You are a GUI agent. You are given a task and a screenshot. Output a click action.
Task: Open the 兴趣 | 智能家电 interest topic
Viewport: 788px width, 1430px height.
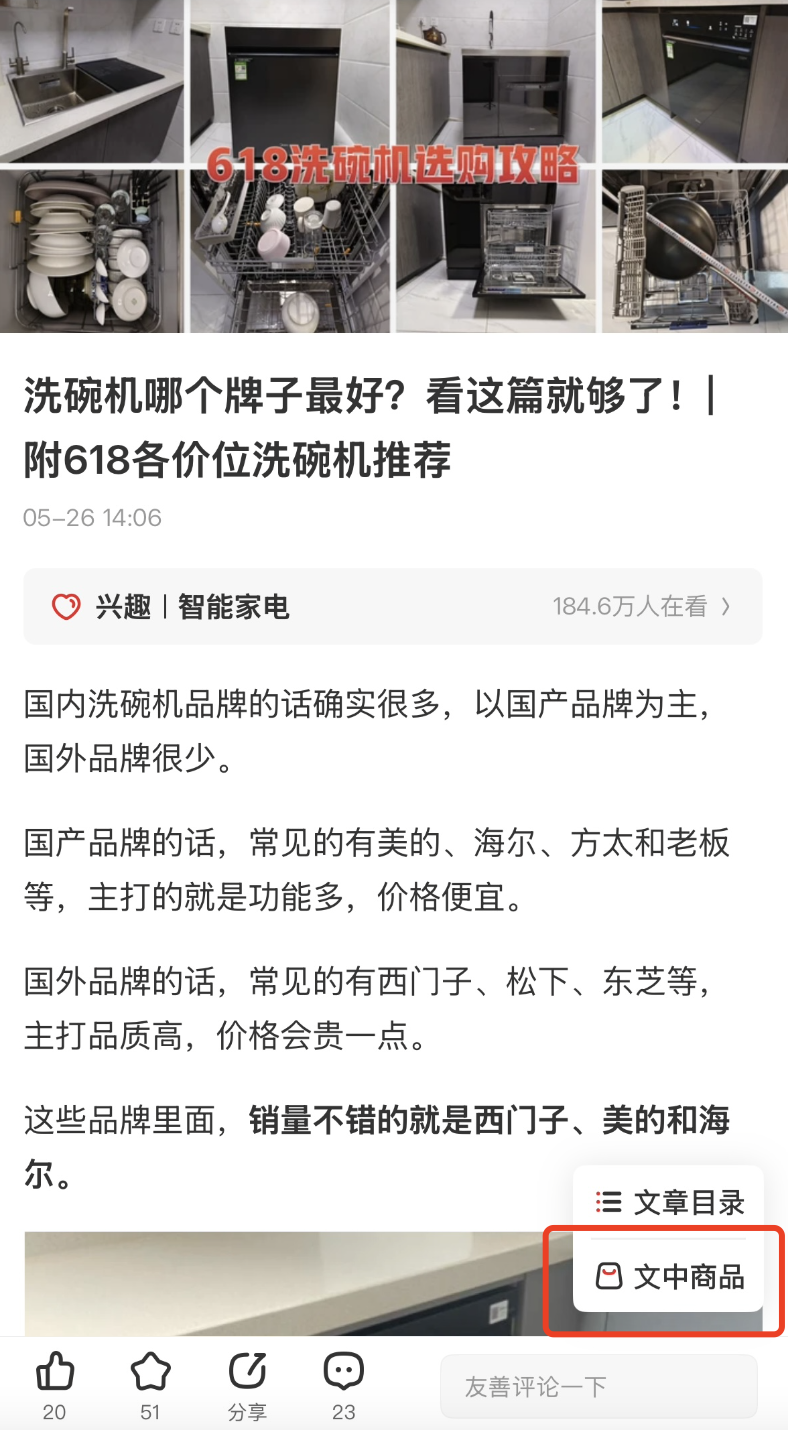[x=393, y=607]
